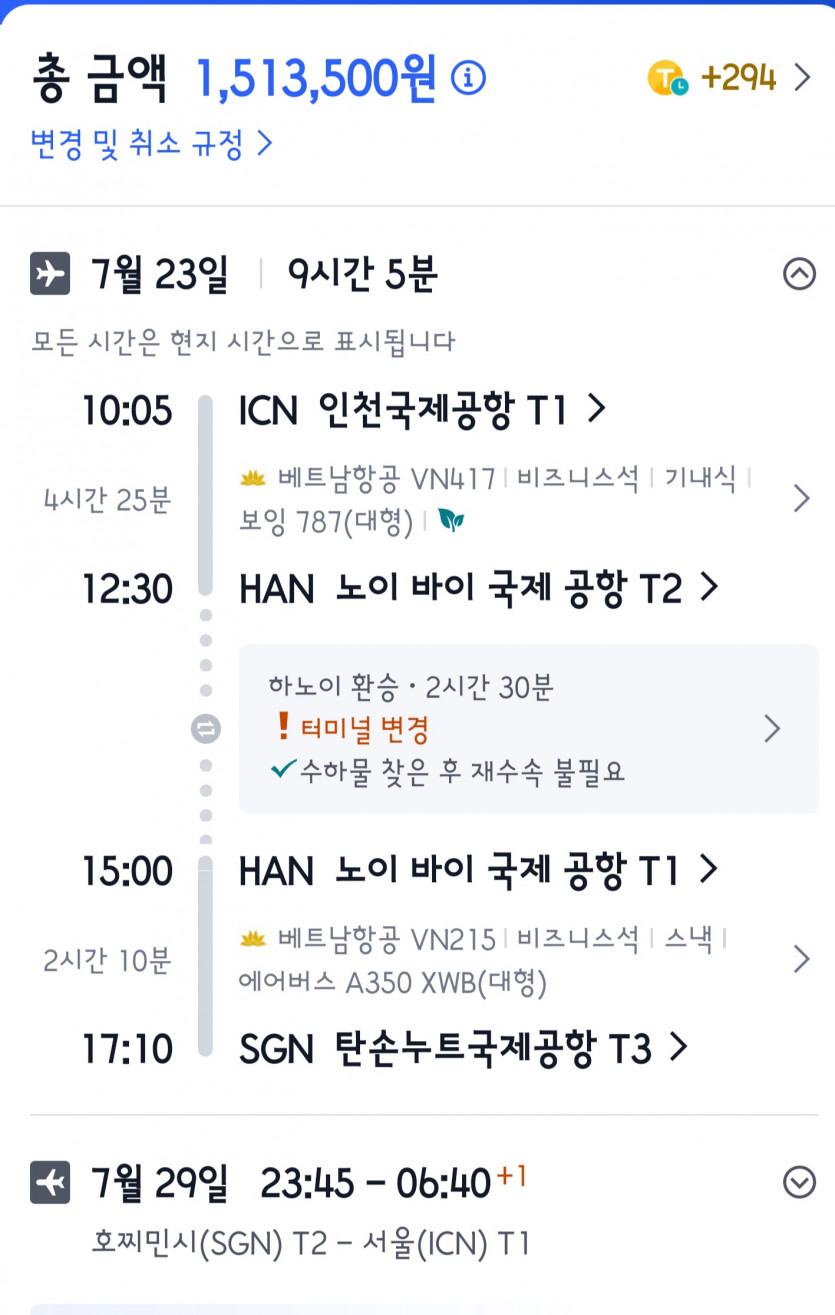Open 변경 및 취소 규정 policy link
Viewport: 835px width, 1315px height.
151,146
